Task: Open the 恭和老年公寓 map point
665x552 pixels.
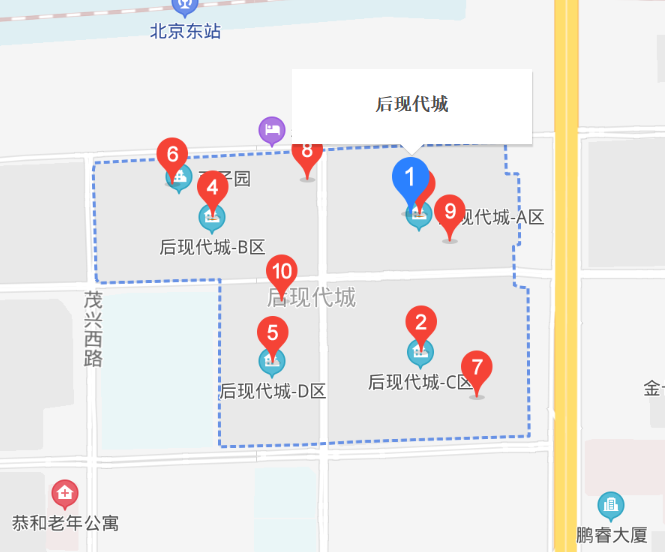Action: click(x=65, y=493)
